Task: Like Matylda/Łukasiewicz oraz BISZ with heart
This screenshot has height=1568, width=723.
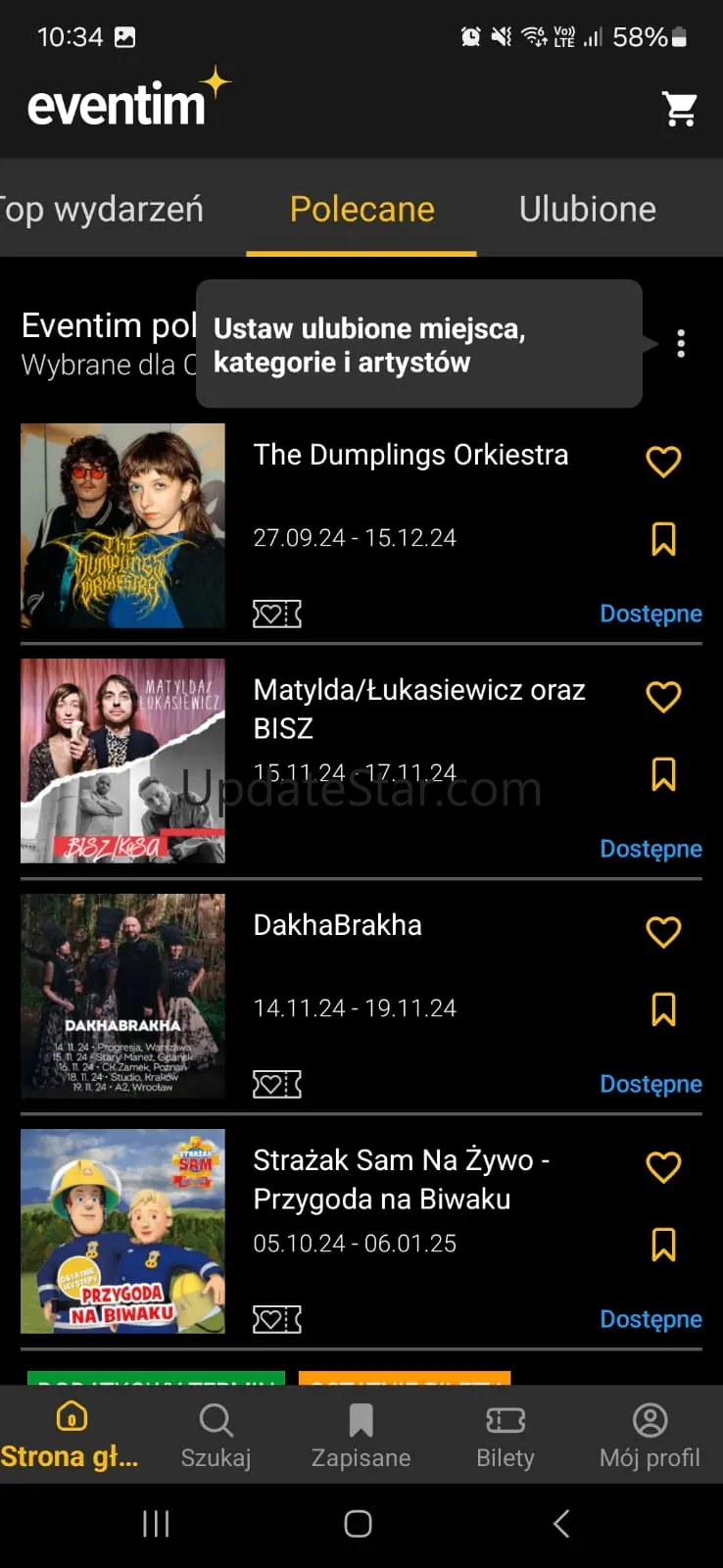Action: [663, 697]
